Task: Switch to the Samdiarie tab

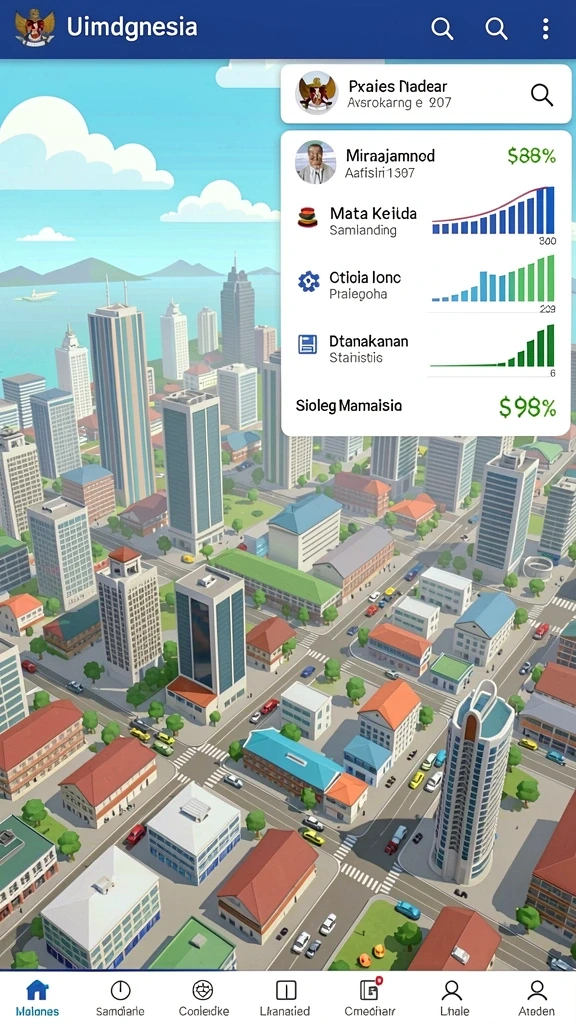Action: (x=120, y=998)
